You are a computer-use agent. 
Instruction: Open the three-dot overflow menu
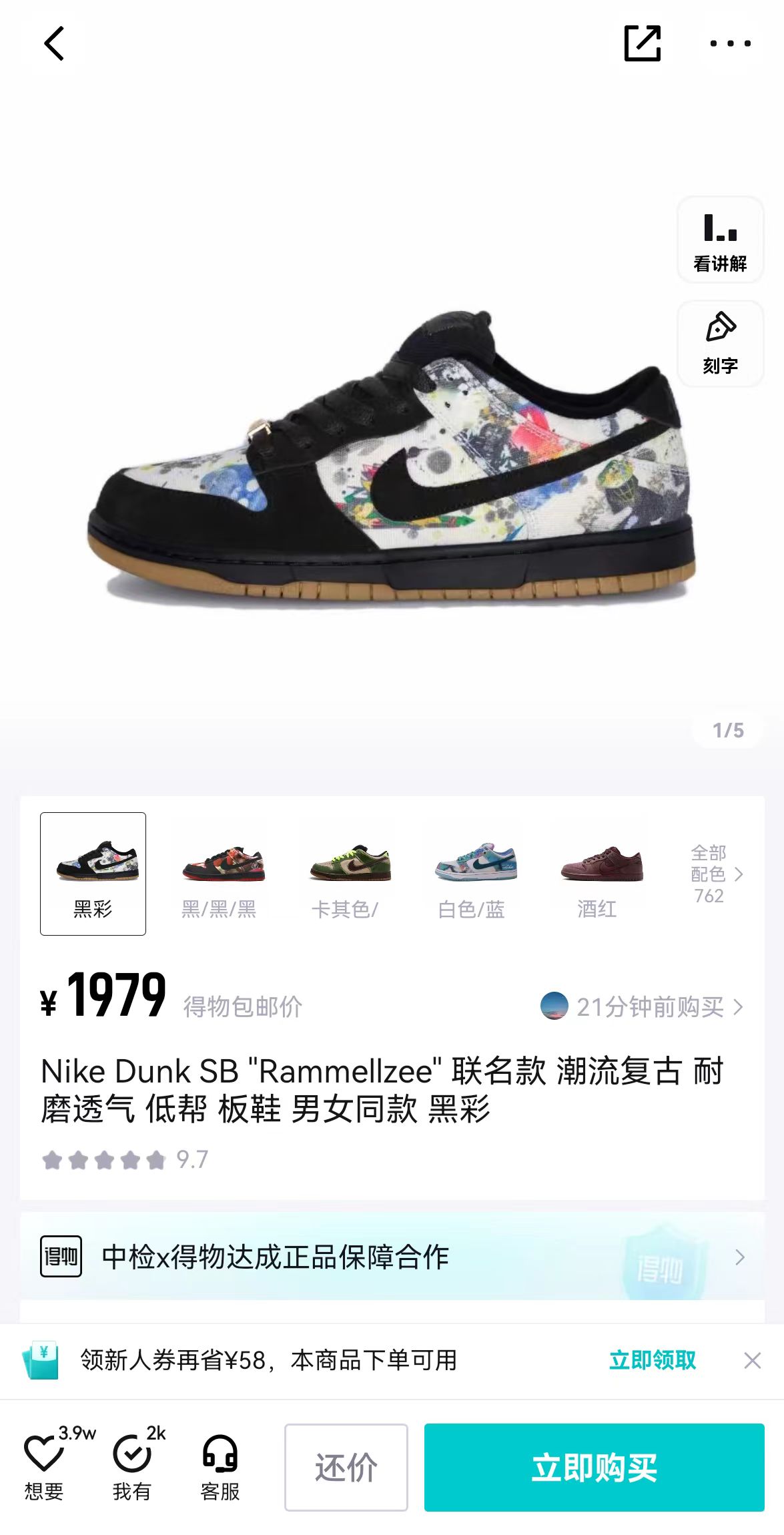[730, 43]
